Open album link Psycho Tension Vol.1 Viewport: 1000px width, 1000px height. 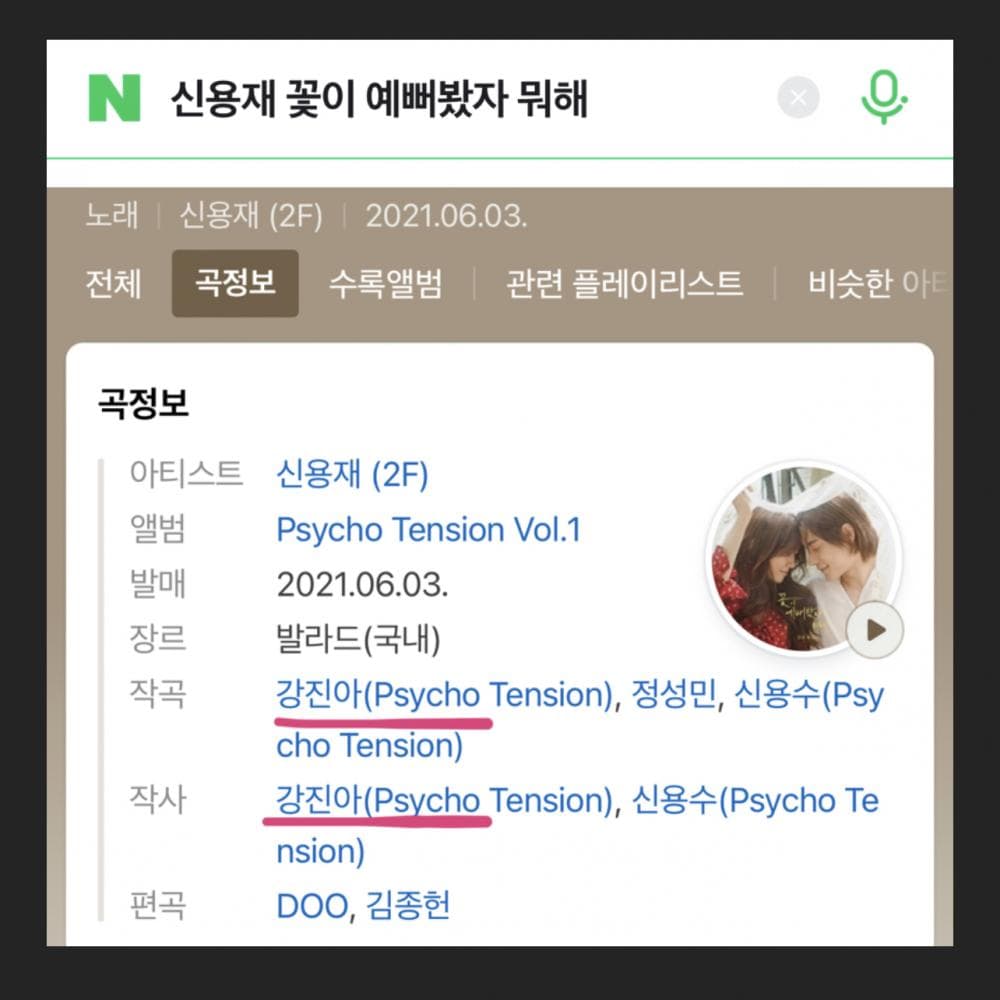click(428, 529)
